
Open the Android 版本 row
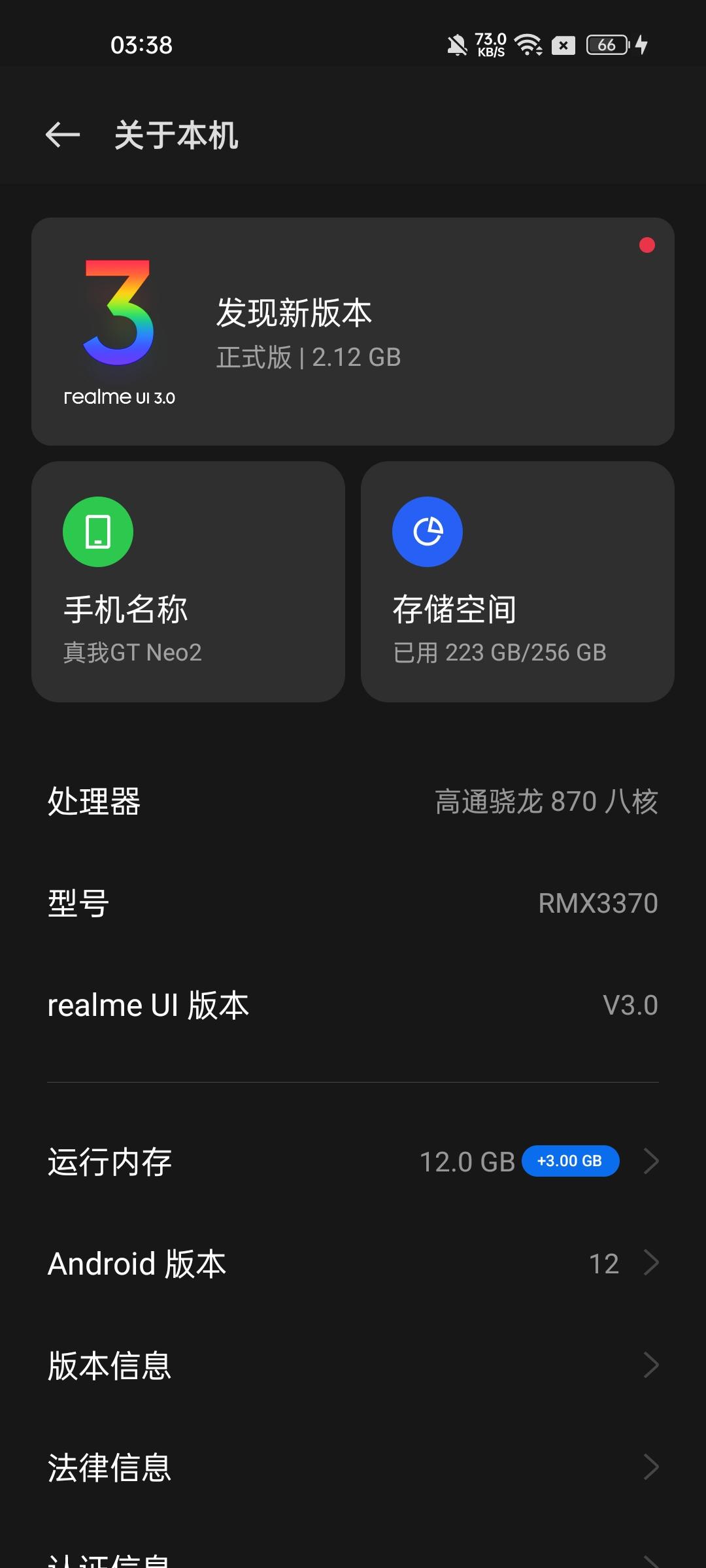click(353, 1264)
